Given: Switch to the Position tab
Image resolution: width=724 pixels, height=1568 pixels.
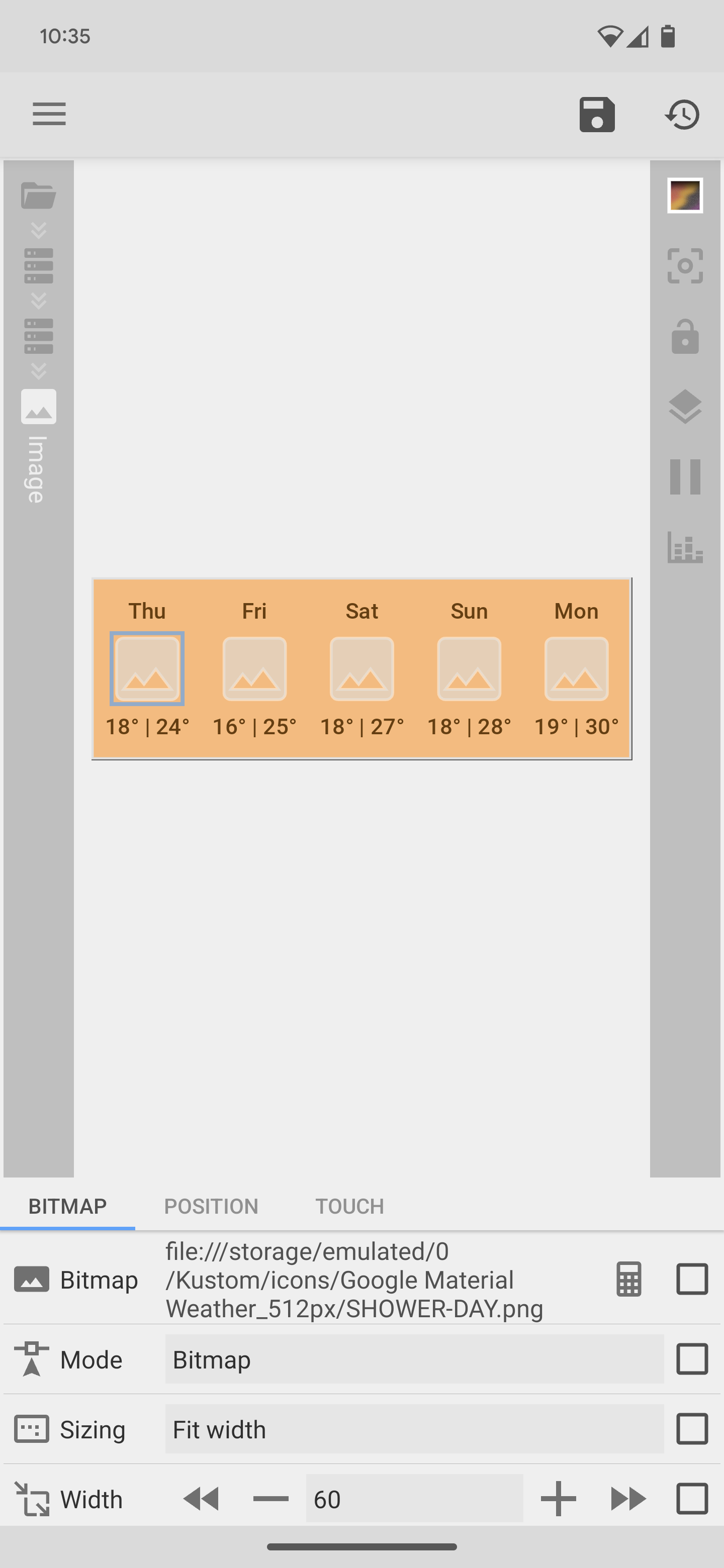Looking at the screenshot, I should point(211,1206).
